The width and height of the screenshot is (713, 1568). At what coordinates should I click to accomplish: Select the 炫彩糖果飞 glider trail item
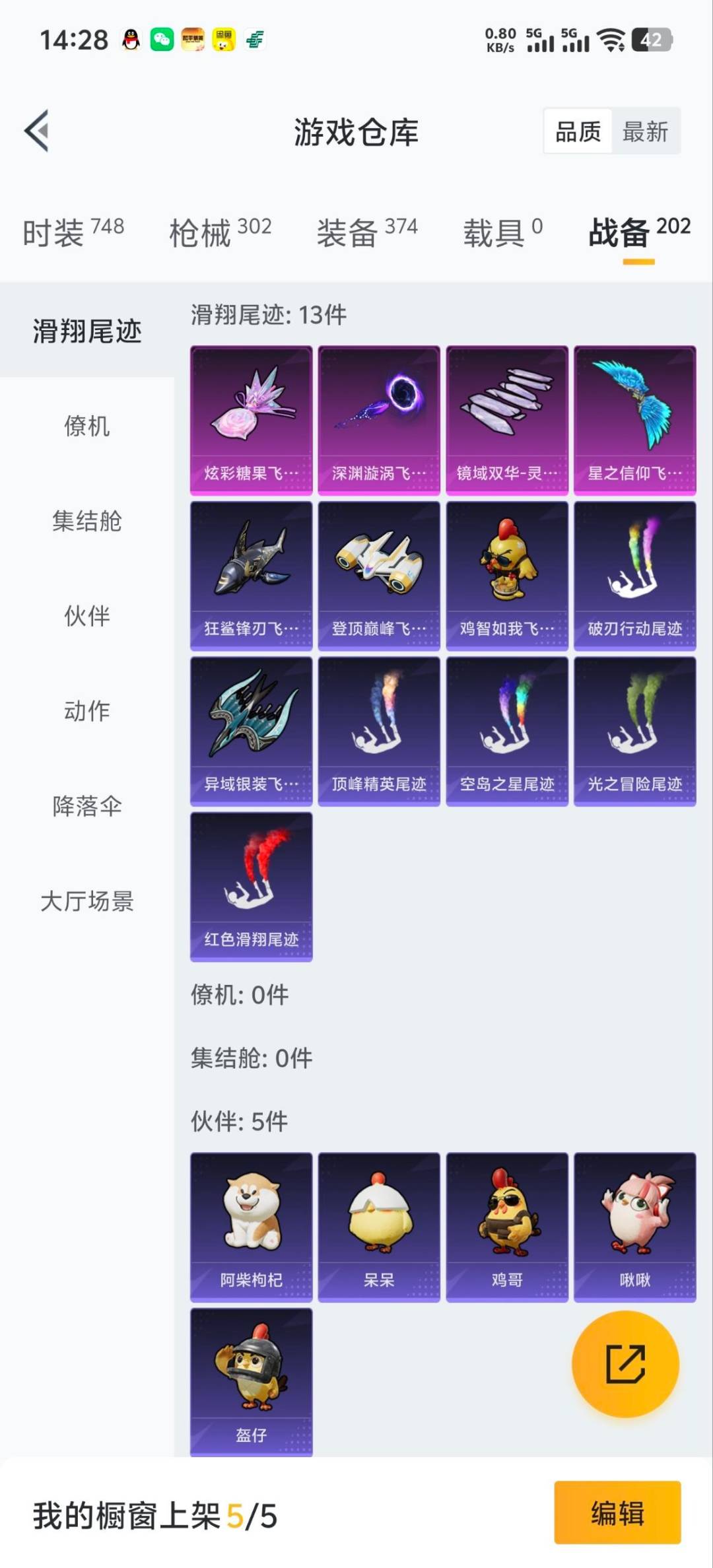coord(252,419)
